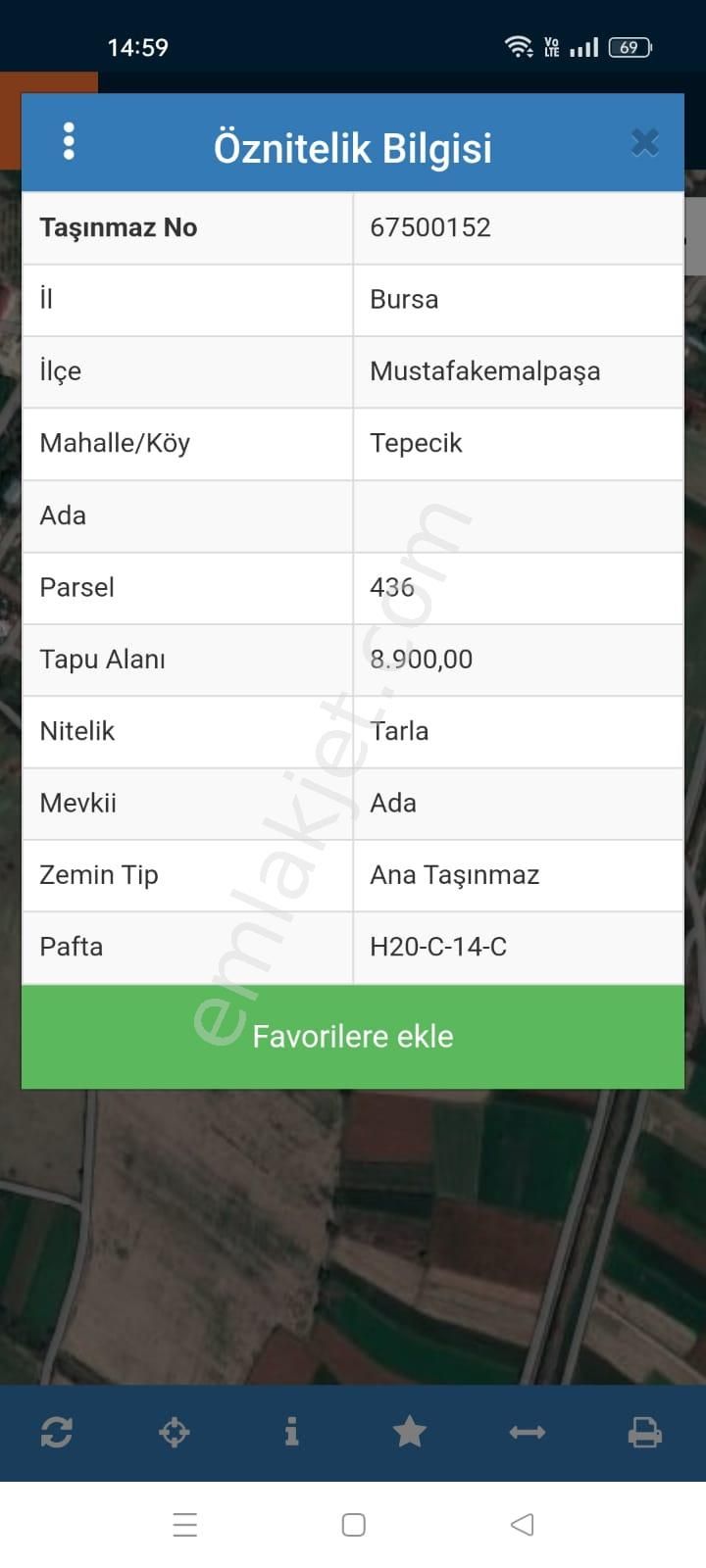Tap the Tapu Alanı value 8.900,00

point(420,660)
